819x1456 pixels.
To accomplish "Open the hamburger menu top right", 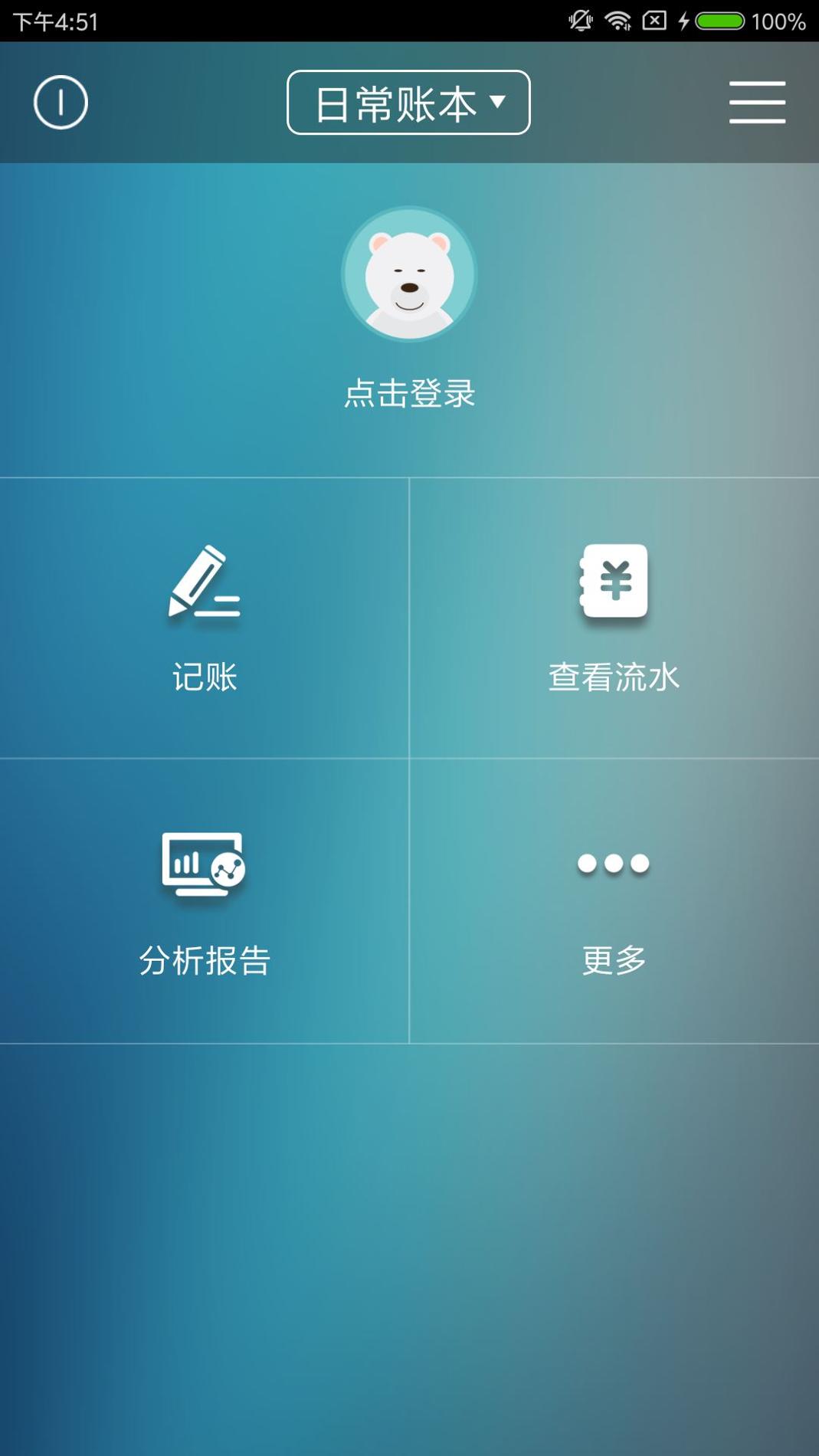I will (757, 103).
